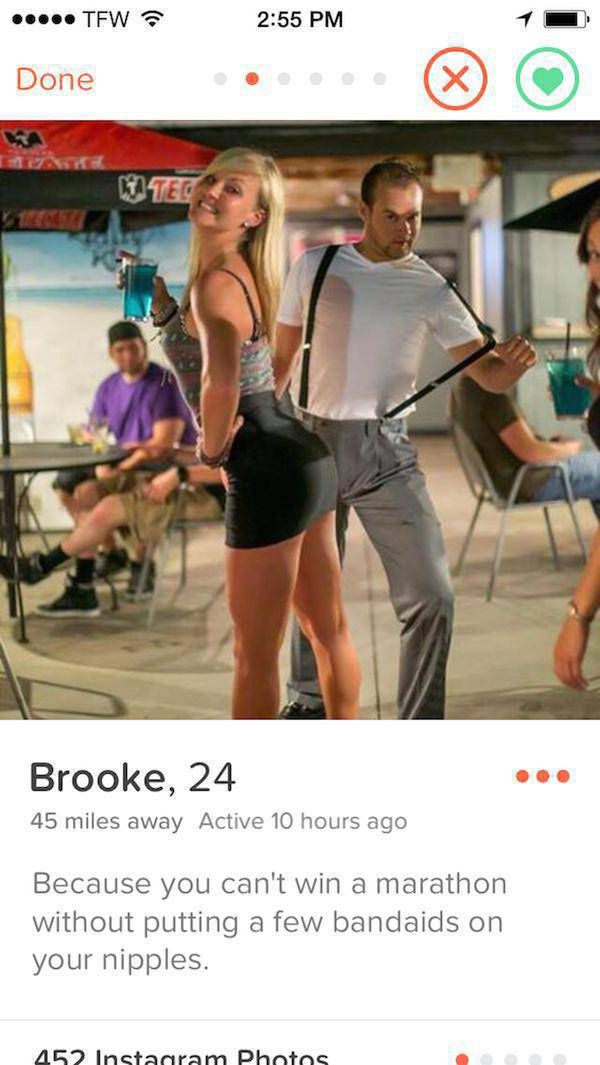Screen dimensions: 600x1065
Task: Open the 452 Instagram Photos section
Action: pos(180,1055)
